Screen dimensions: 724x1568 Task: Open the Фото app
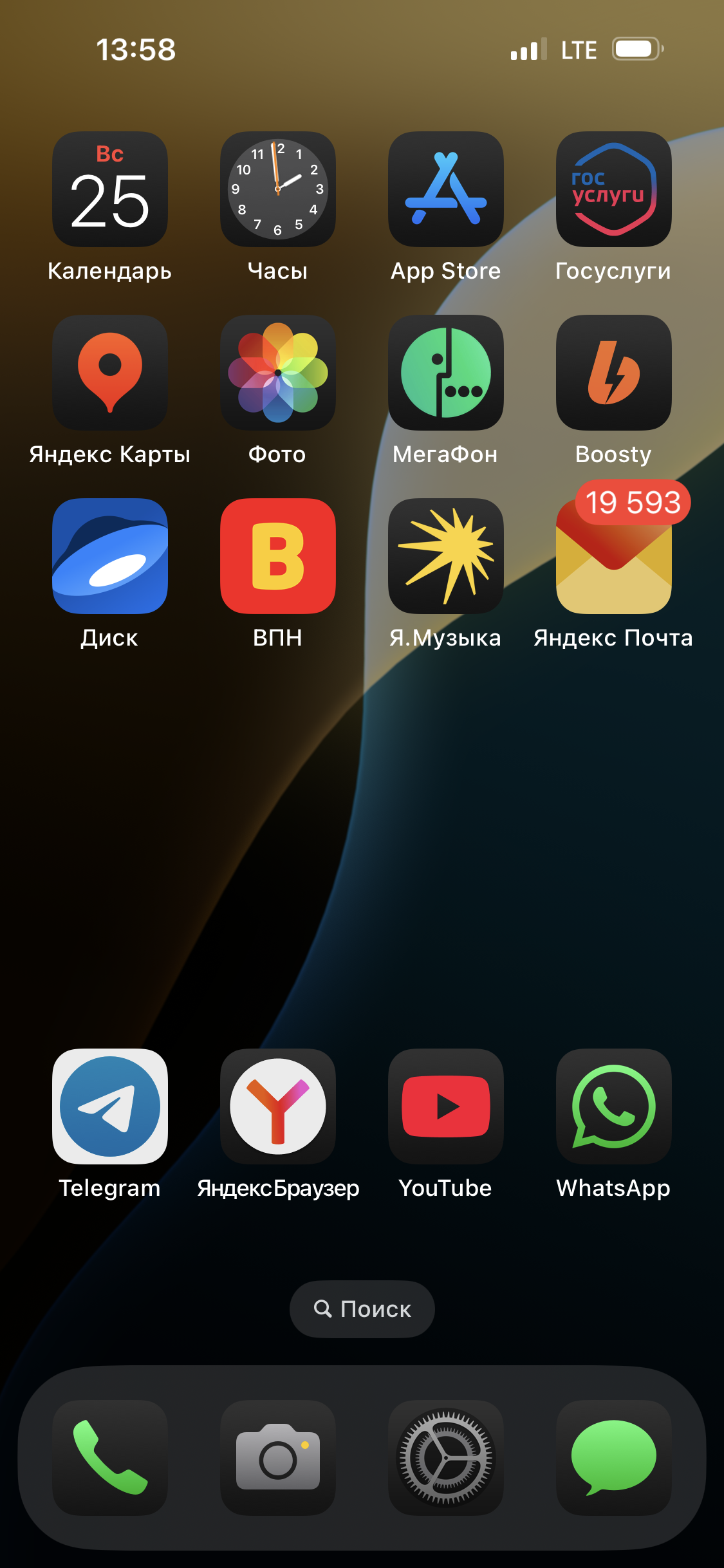click(278, 373)
